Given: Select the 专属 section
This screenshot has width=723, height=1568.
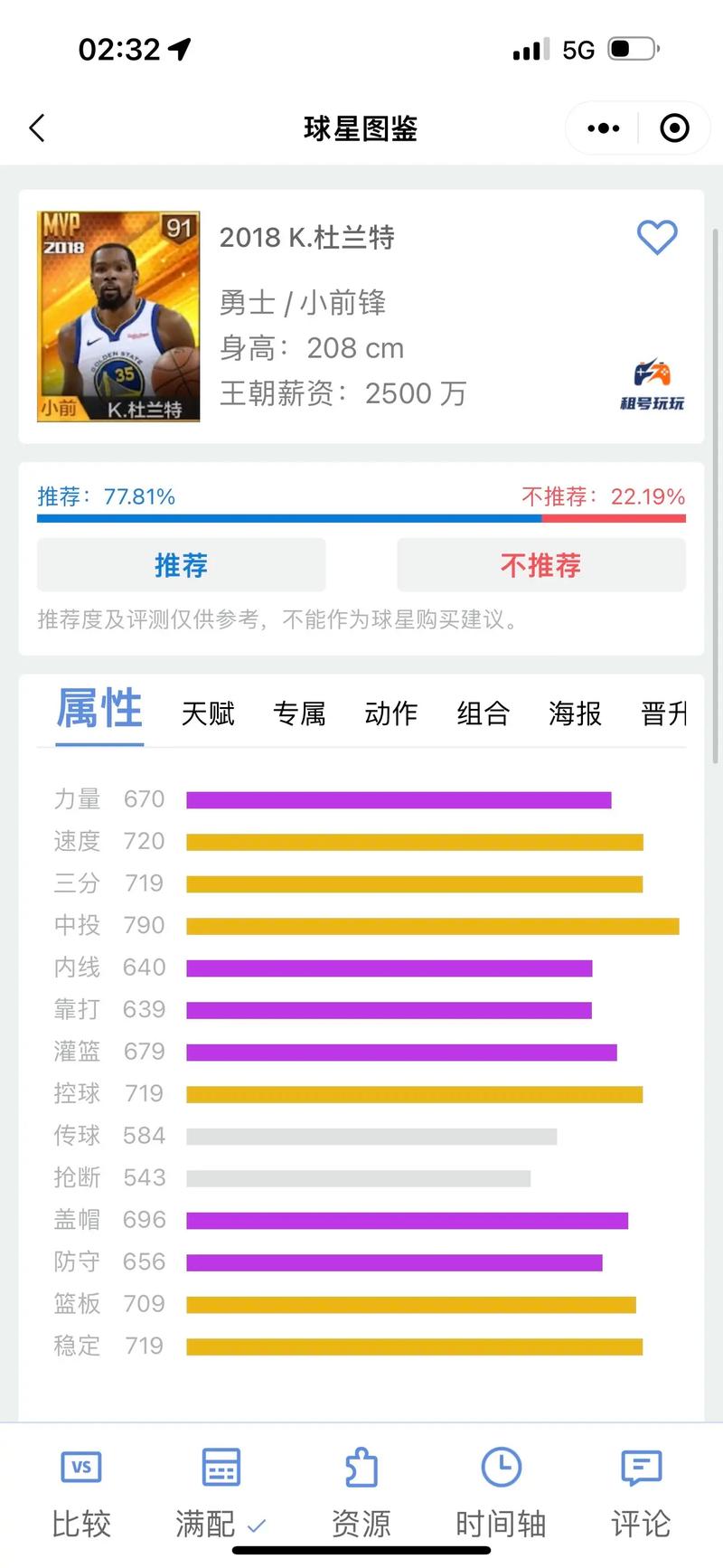Looking at the screenshot, I should coord(299,713).
